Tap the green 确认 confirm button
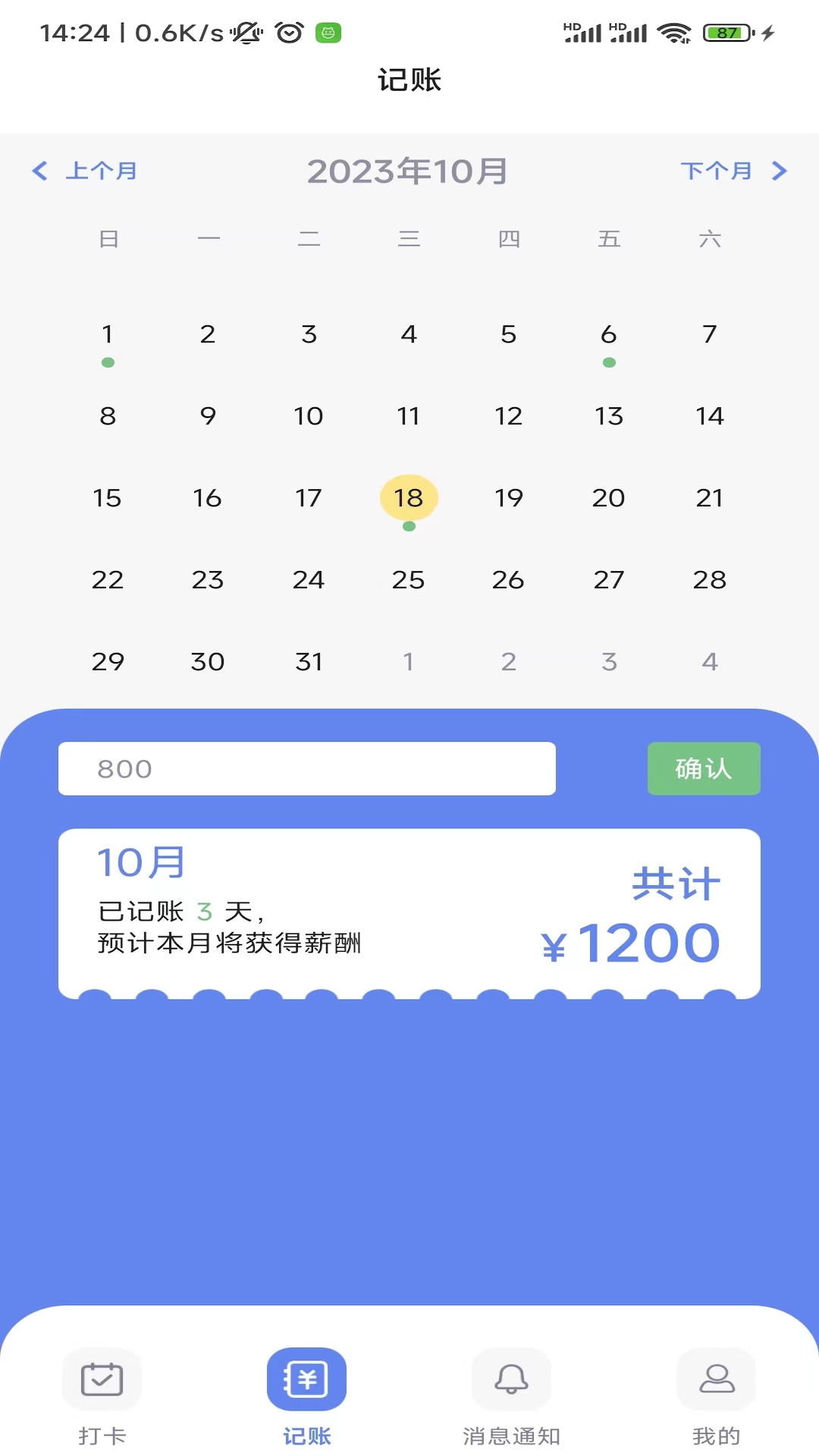The height and width of the screenshot is (1456, 819). 703,769
